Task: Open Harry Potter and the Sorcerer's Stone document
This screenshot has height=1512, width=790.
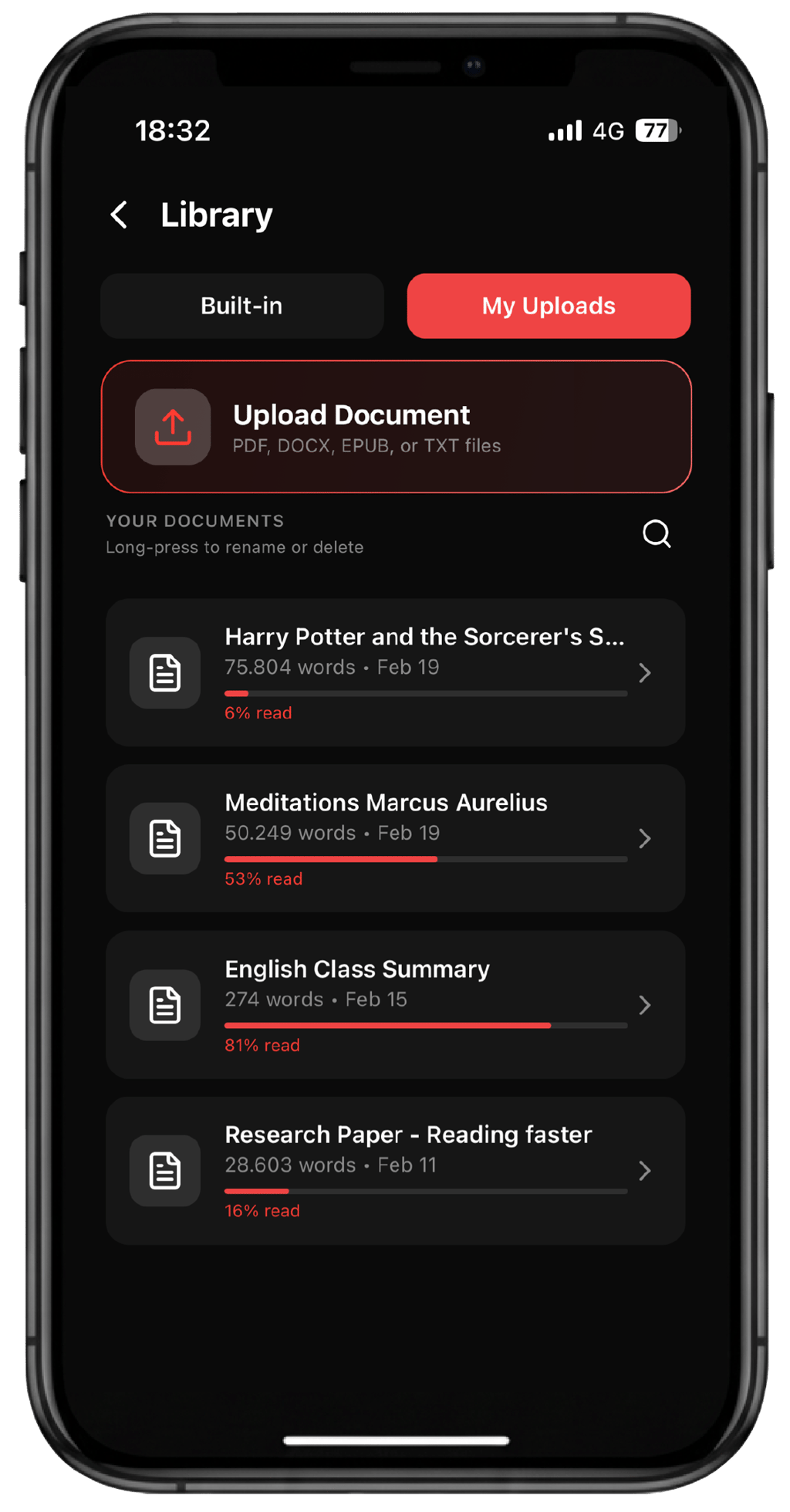Action: point(395,672)
